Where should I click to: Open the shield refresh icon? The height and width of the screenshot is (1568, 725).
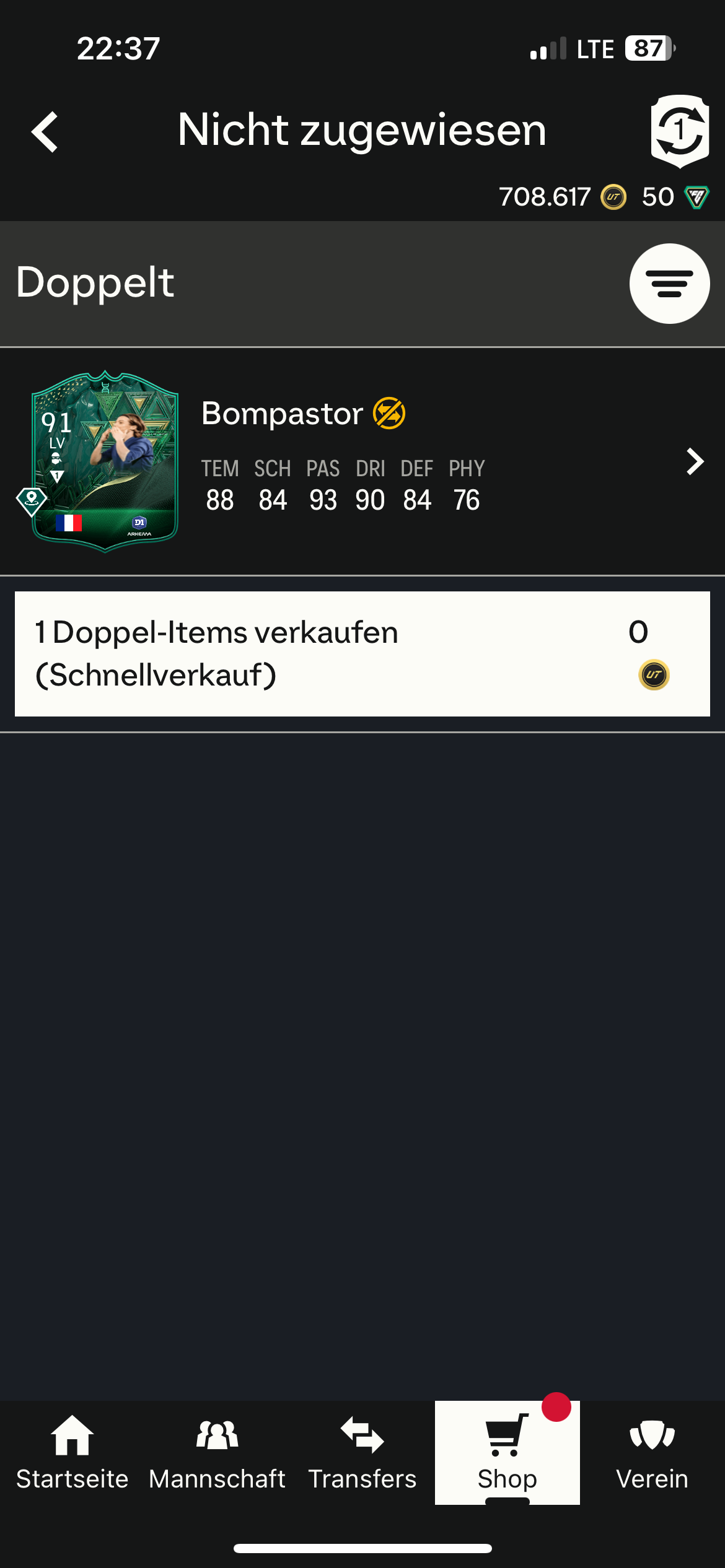[x=679, y=131]
